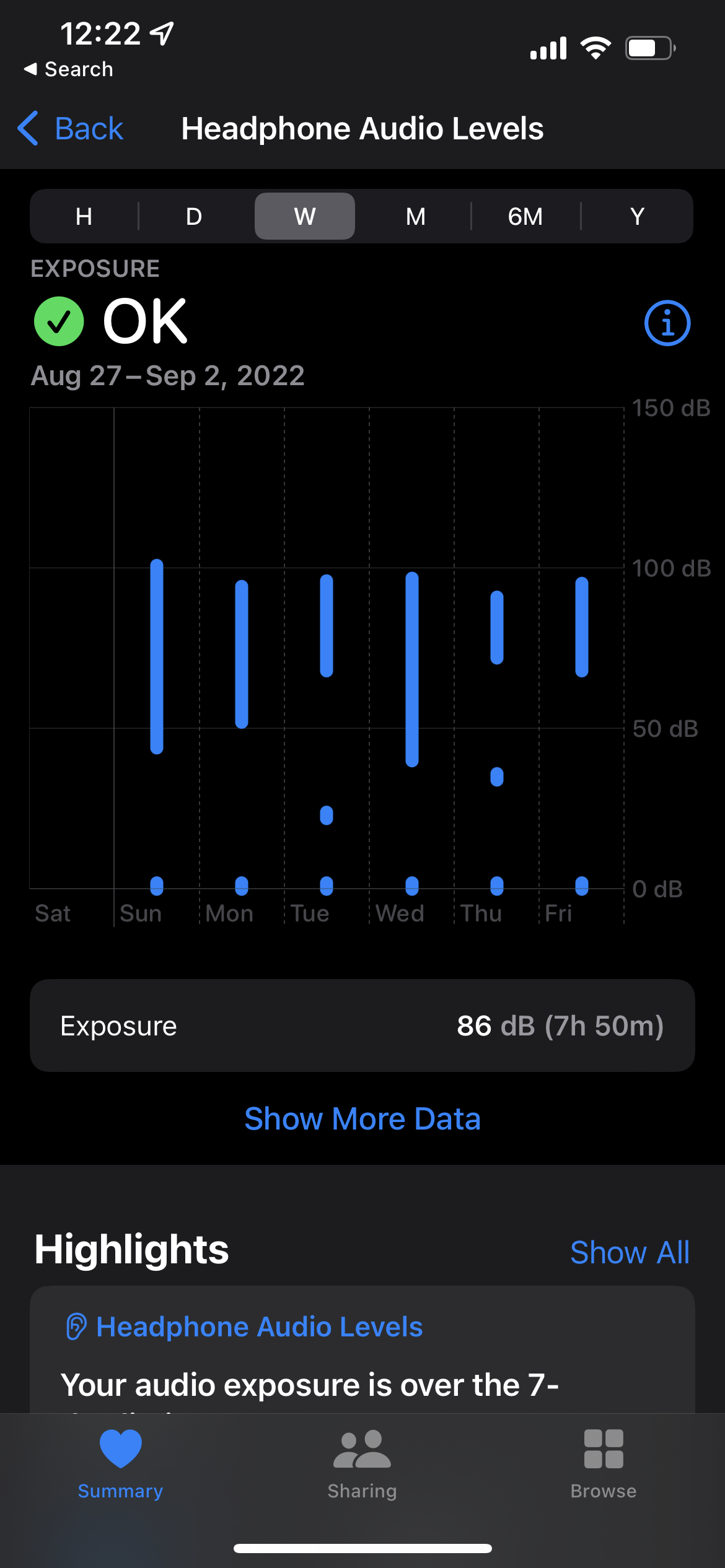Switch chart to hourly H view
Screen dimensions: 725x1568
pos(84,217)
